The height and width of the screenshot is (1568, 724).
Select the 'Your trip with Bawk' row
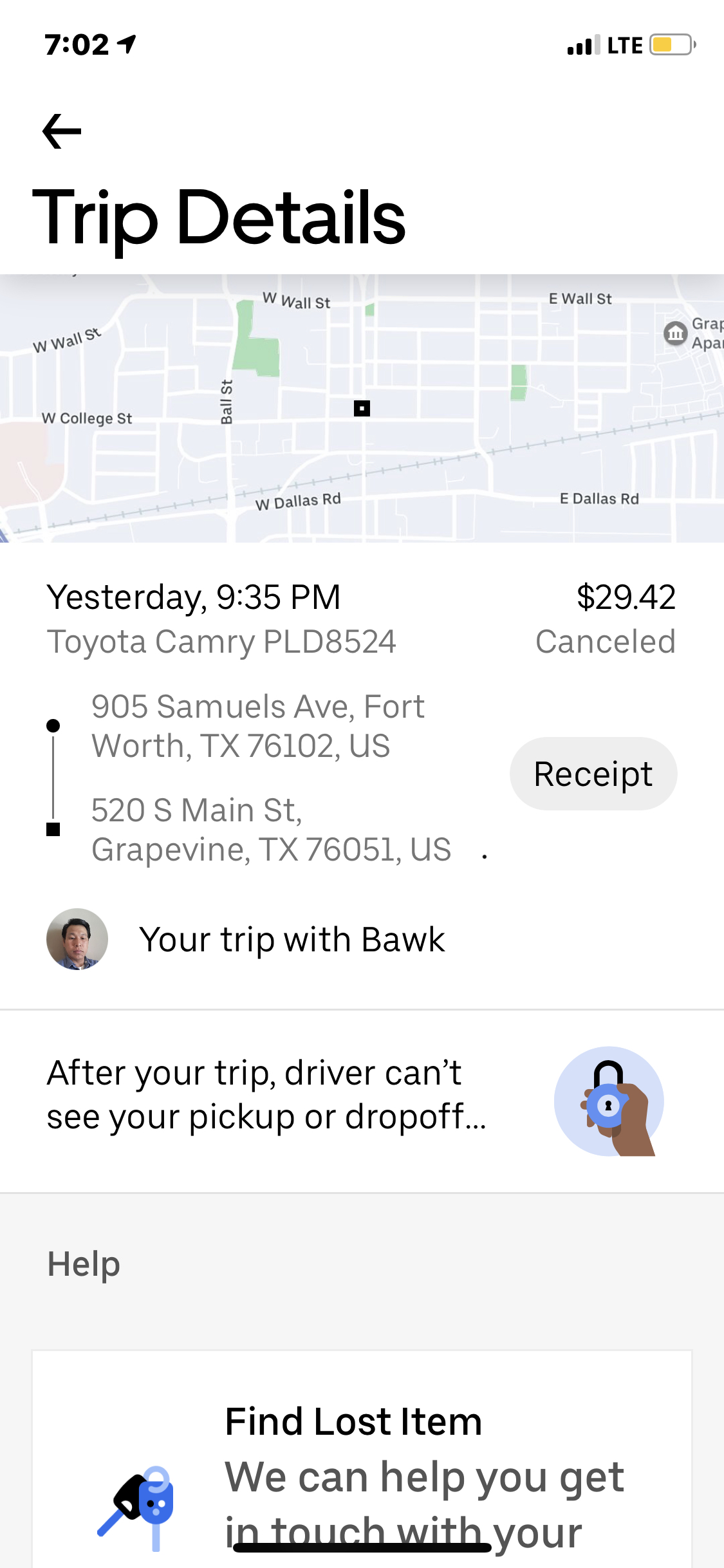click(292, 939)
